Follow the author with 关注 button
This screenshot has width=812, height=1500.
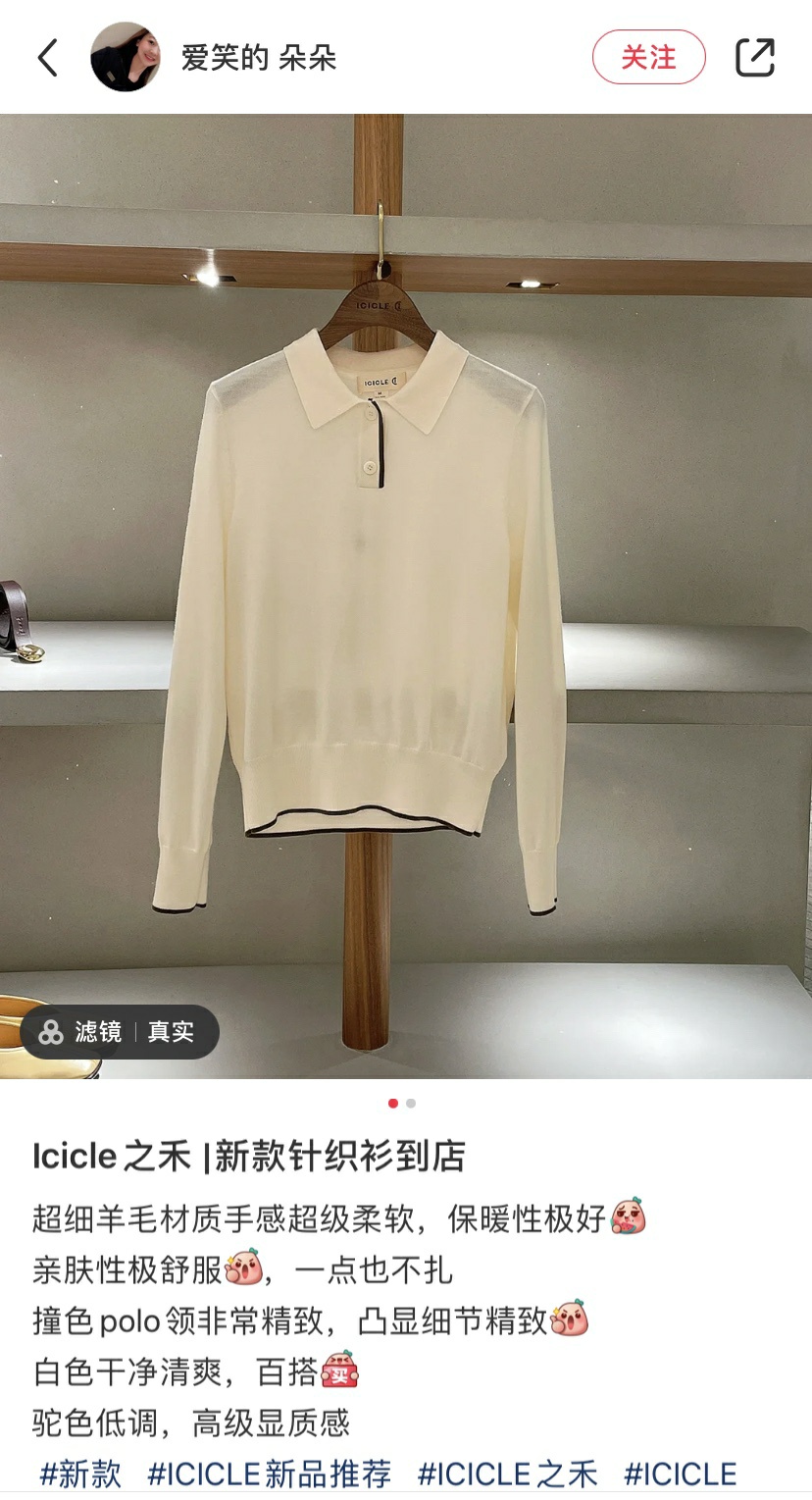[648, 58]
